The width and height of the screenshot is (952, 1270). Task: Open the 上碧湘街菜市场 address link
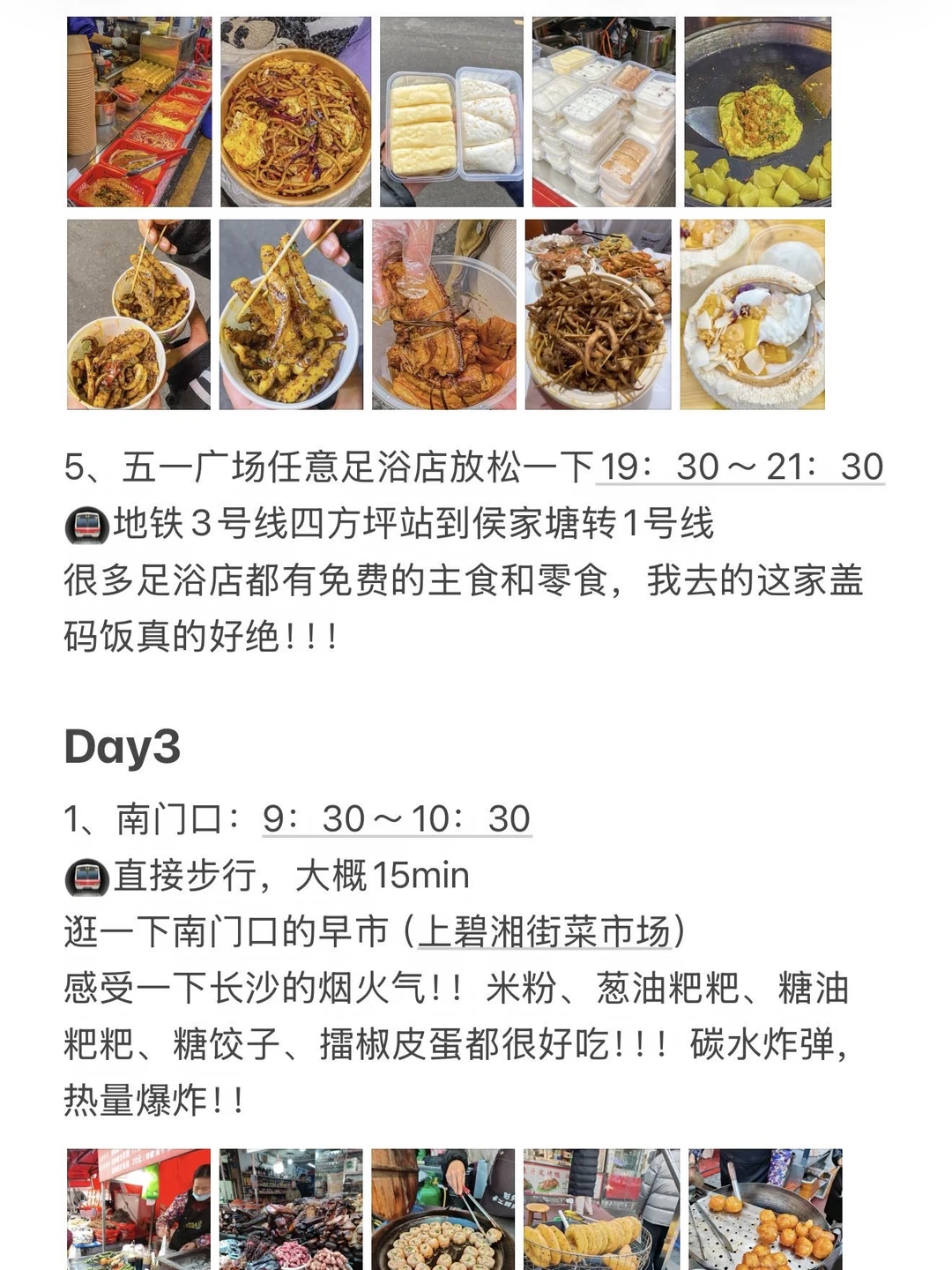click(544, 931)
